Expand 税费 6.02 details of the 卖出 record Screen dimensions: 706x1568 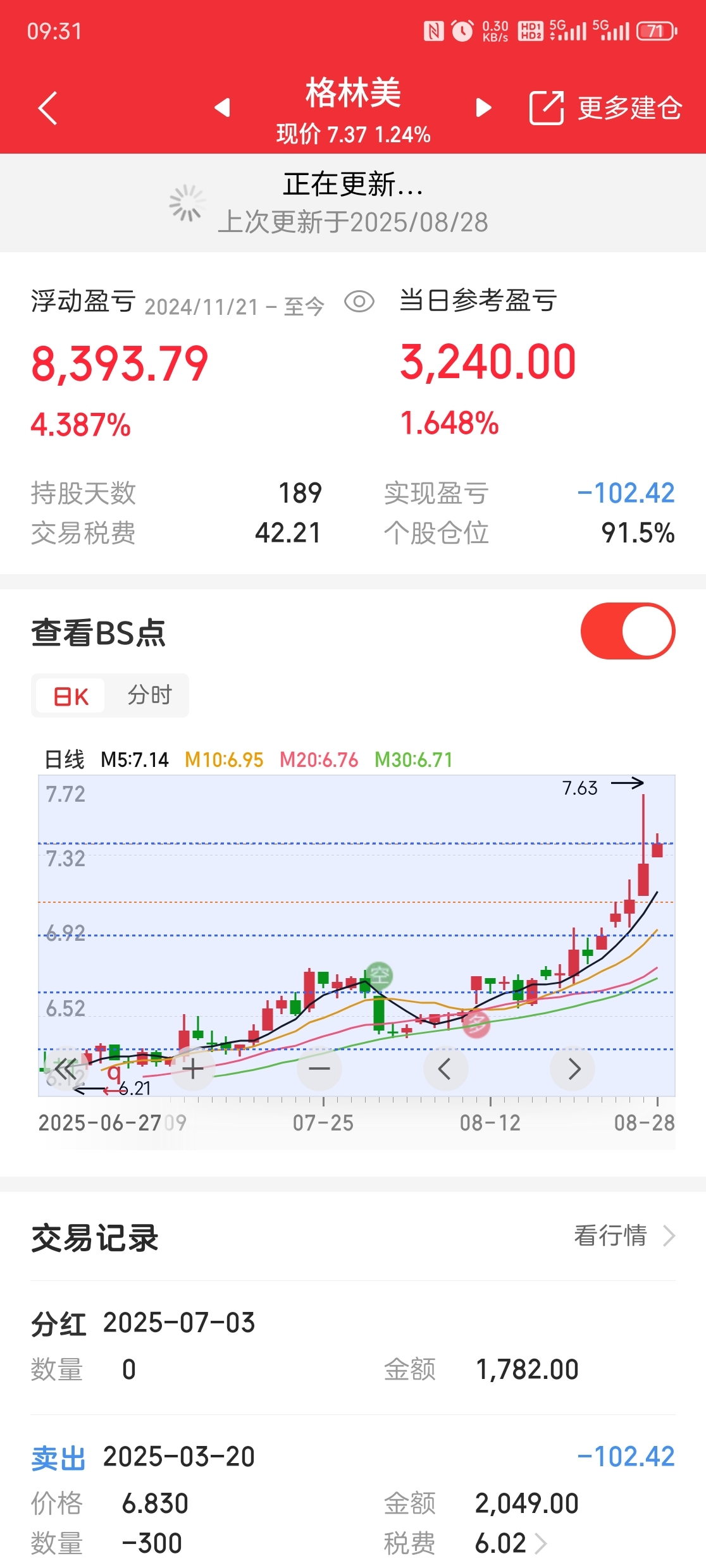[511, 1543]
